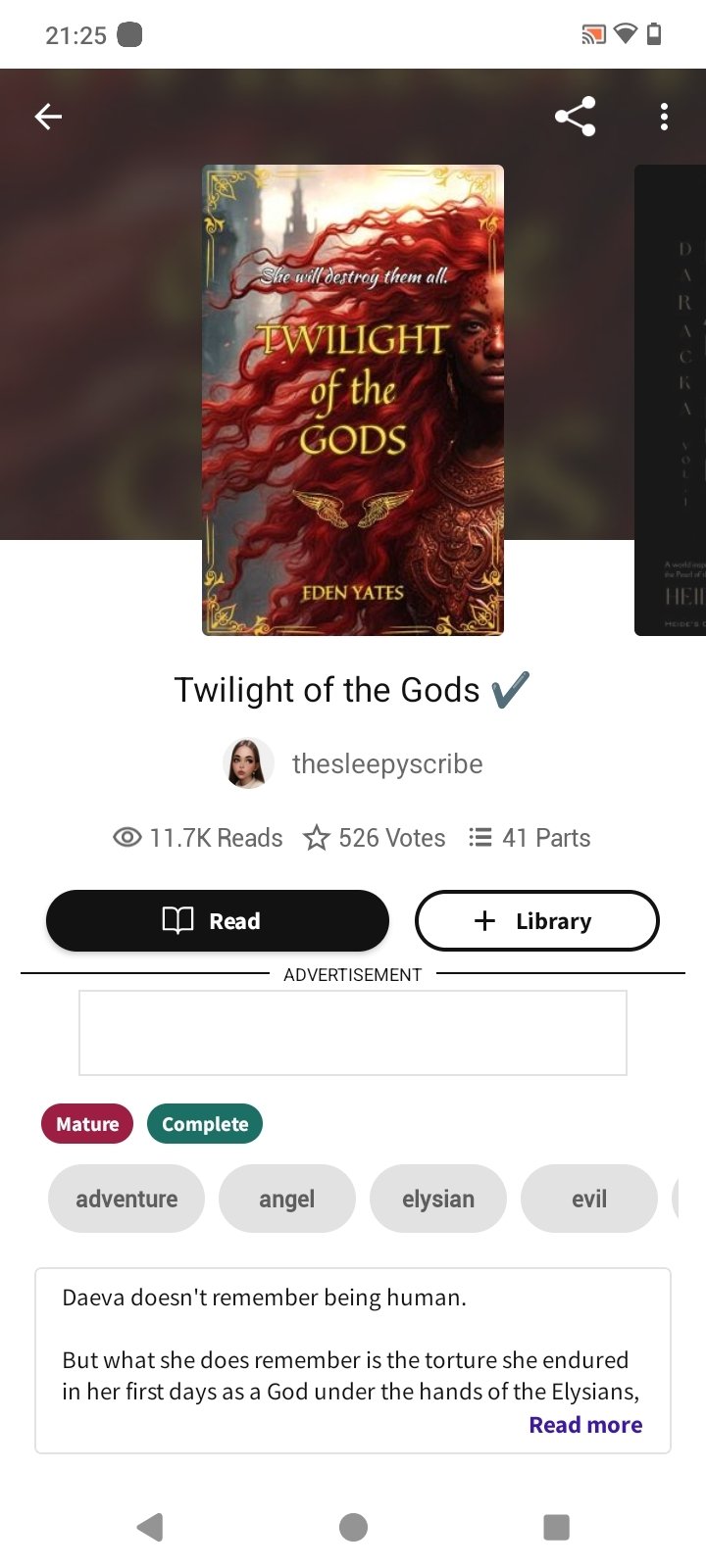Open the three-dot overflow menu

[664, 117]
